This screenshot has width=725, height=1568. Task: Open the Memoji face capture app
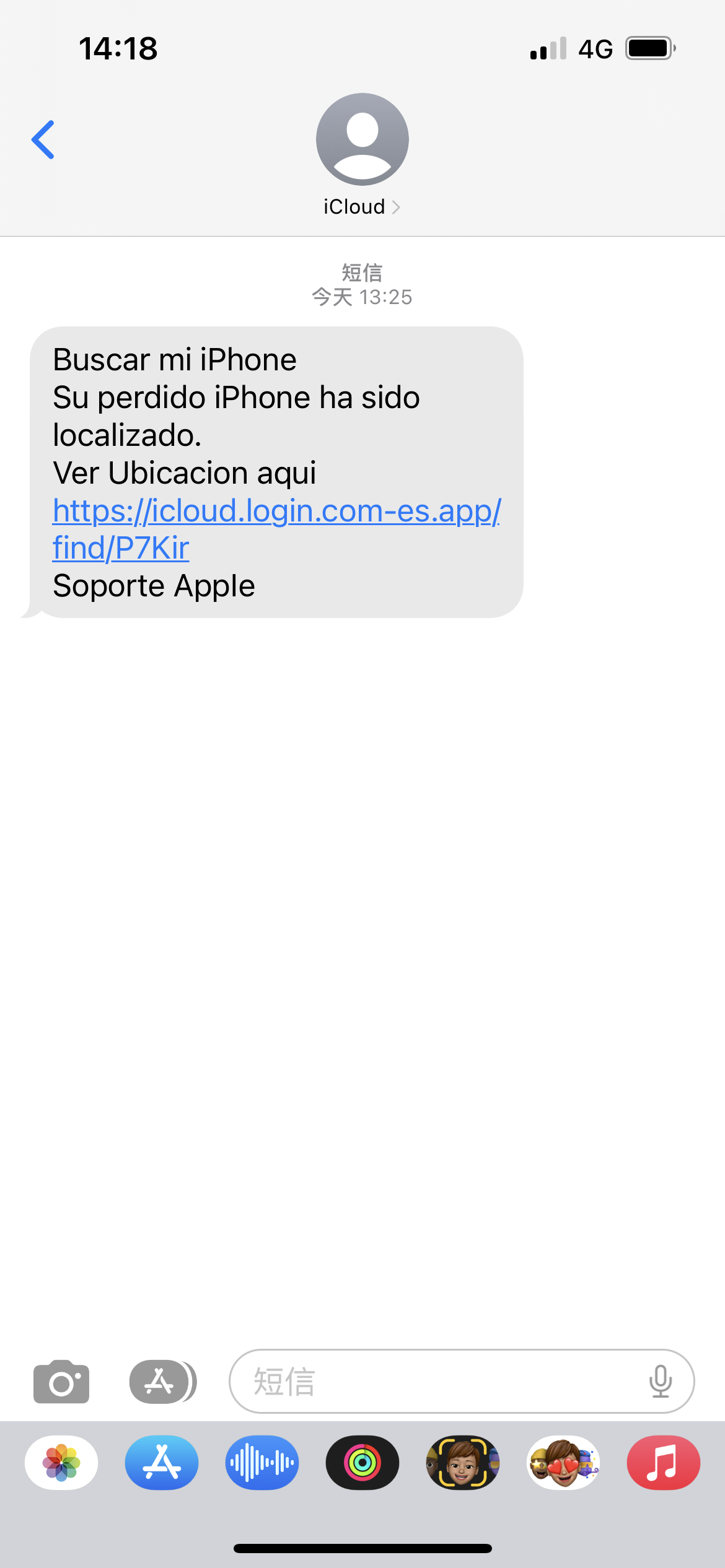[x=463, y=1463]
